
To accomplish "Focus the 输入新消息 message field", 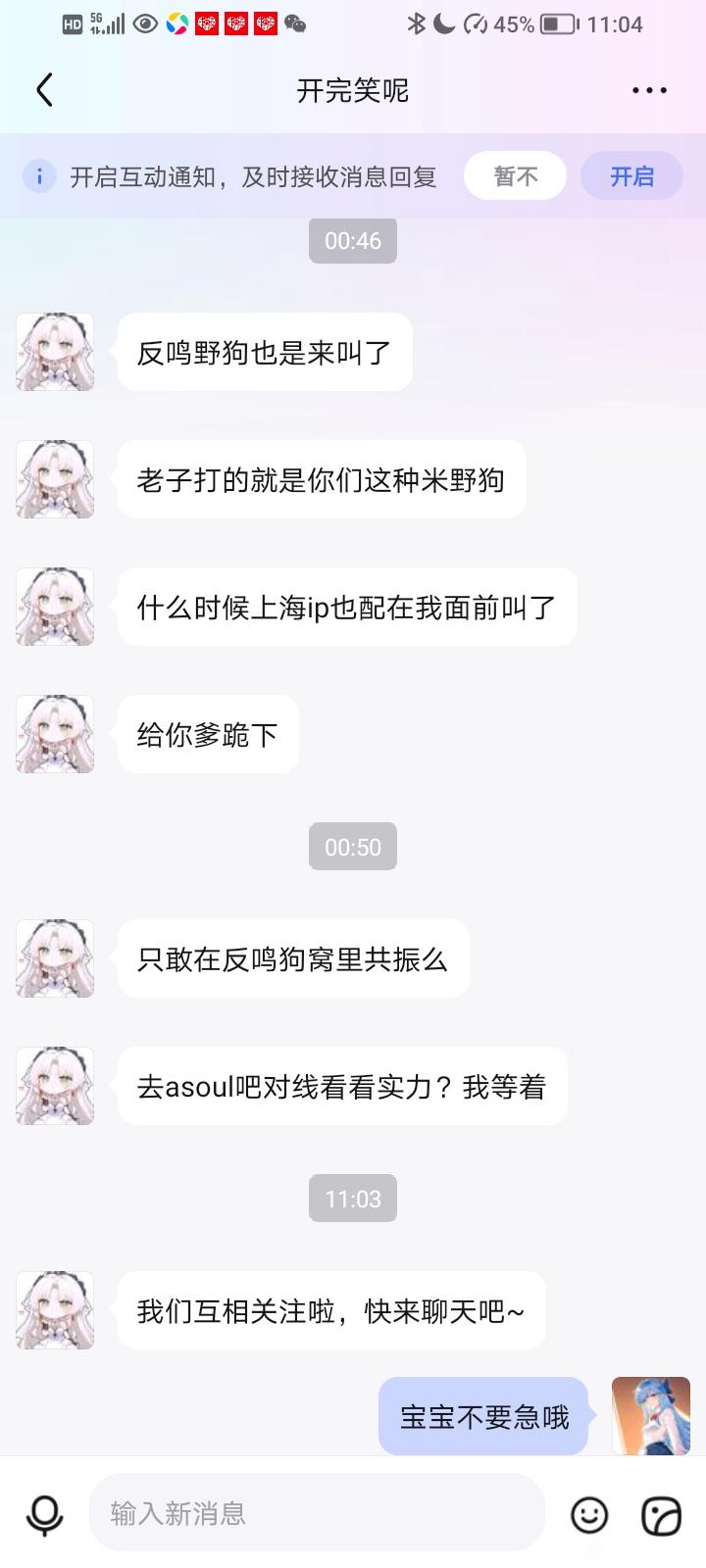I will (x=316, y=1514).
